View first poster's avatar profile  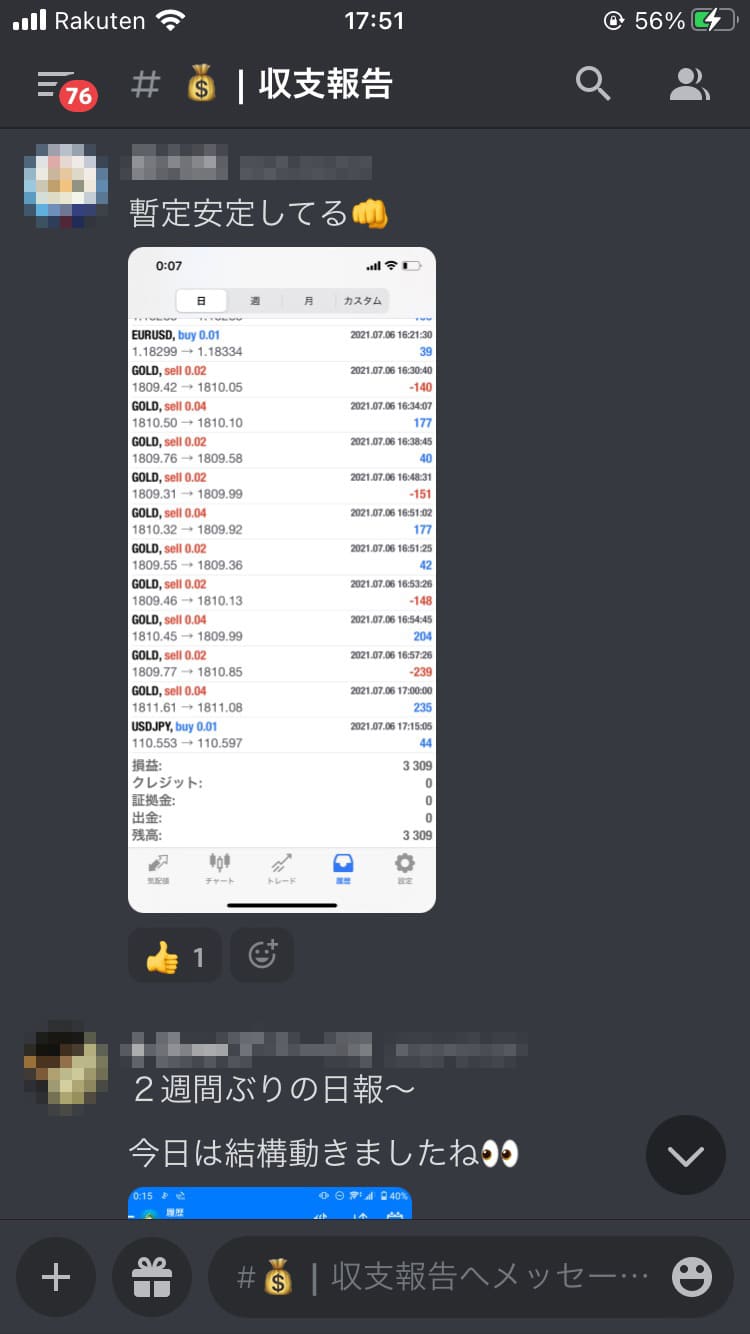coord(66,186)
